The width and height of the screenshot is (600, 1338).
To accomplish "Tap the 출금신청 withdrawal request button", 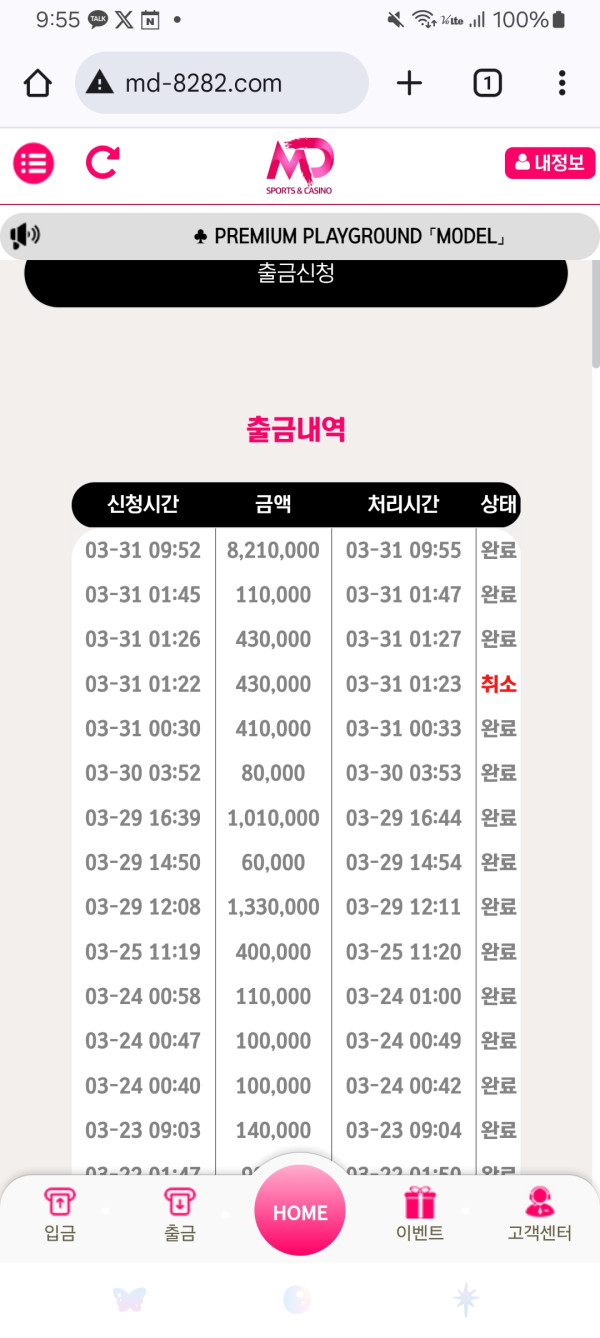I will pyautogui.click(x=296, y=275).
